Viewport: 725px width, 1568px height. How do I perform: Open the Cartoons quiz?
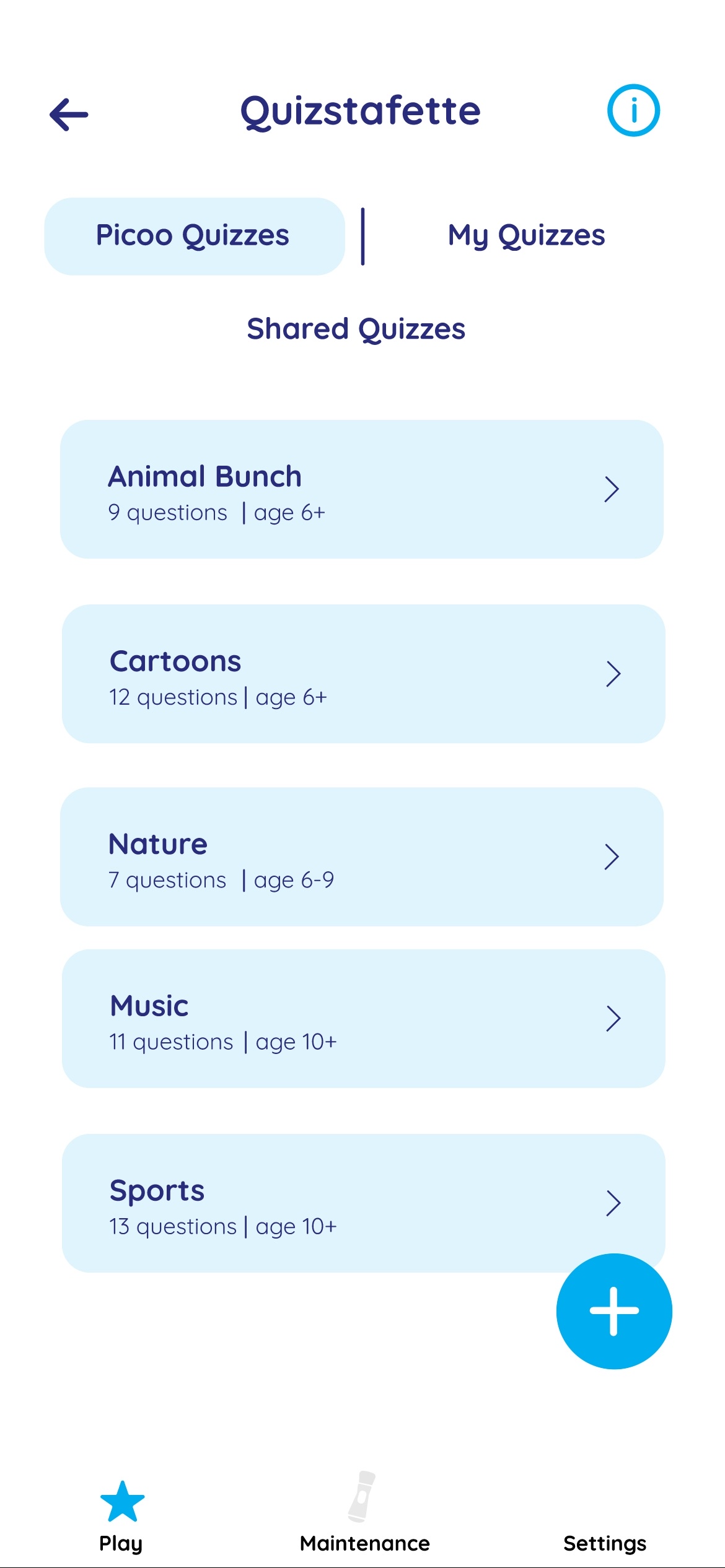point(362,674)
